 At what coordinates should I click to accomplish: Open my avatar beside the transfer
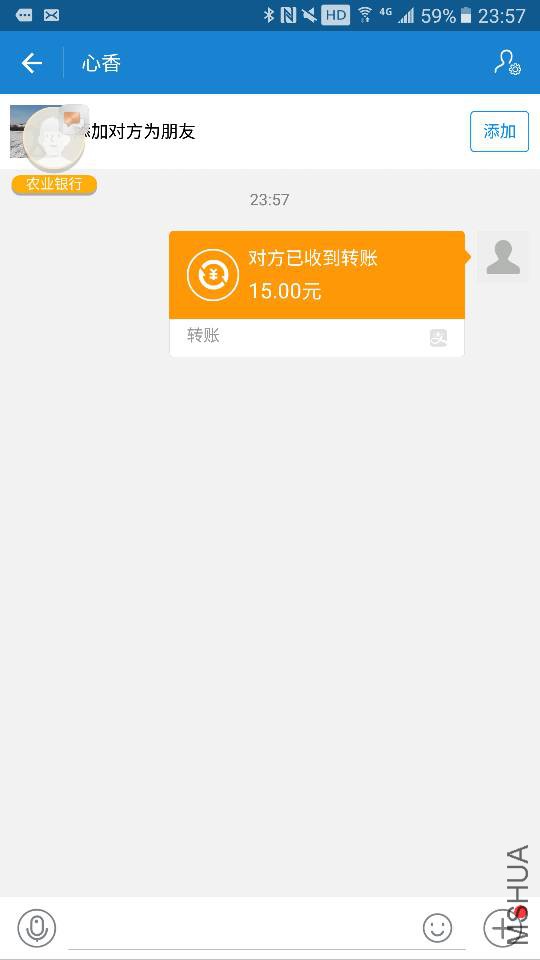(503, 256)
